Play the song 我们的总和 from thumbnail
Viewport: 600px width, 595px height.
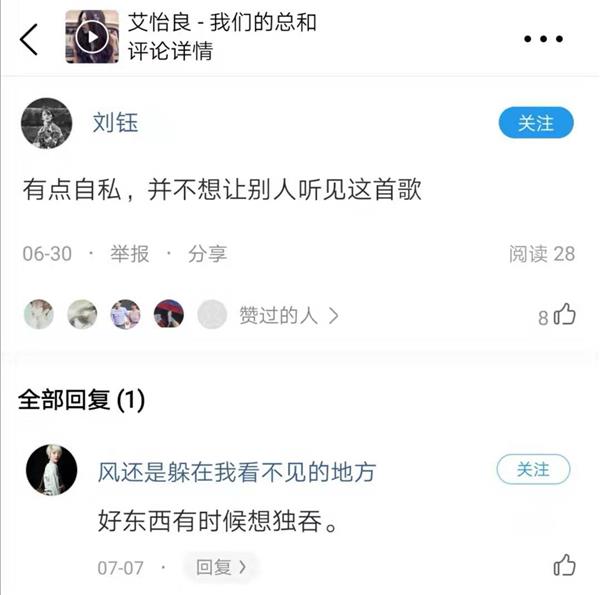click(92, 38)
